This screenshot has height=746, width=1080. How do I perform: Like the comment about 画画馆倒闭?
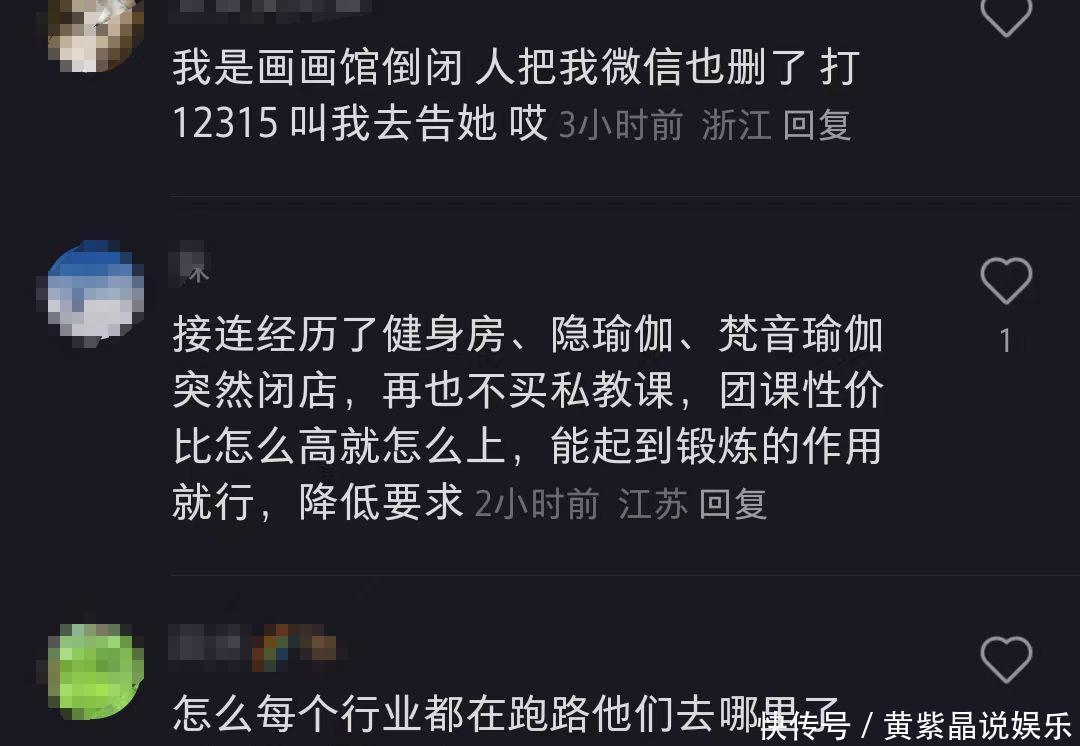(x=1005, y=15)
